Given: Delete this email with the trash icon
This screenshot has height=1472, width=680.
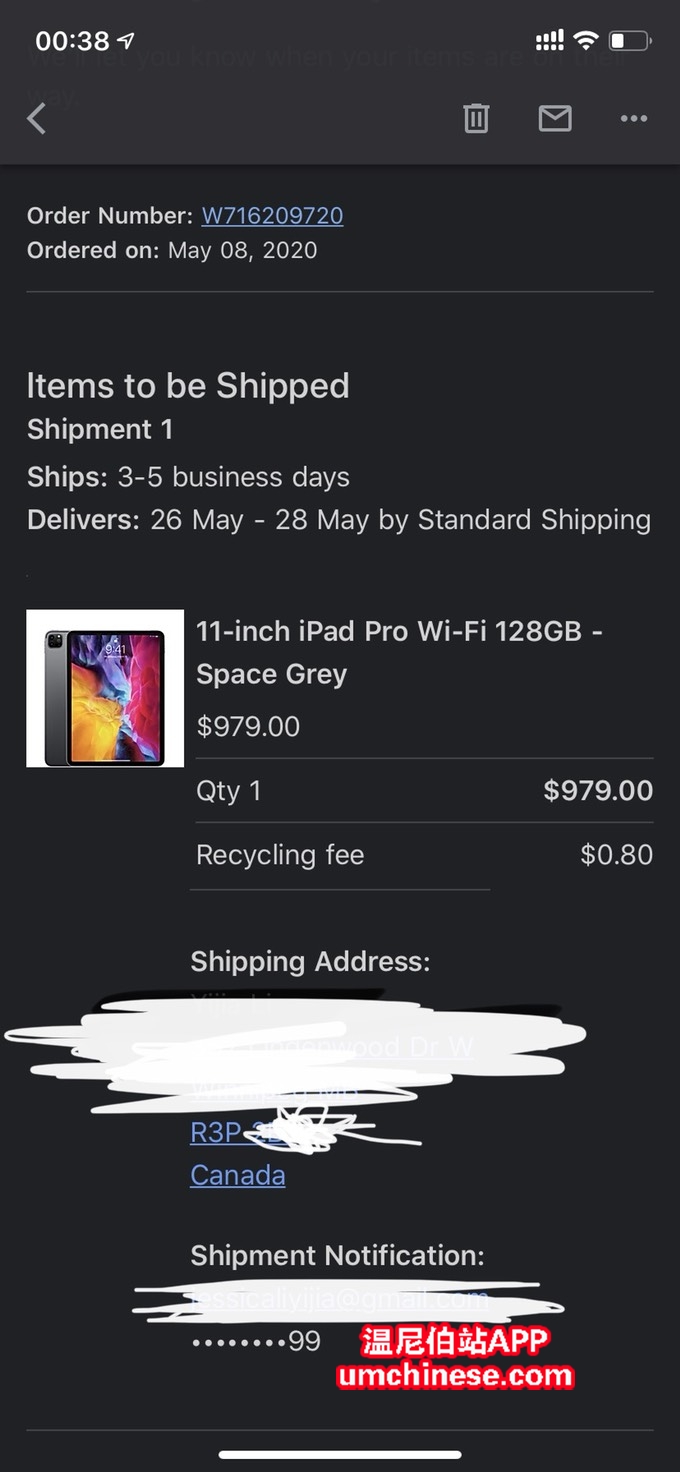Looking at the screenshot, I should (476, 119).
